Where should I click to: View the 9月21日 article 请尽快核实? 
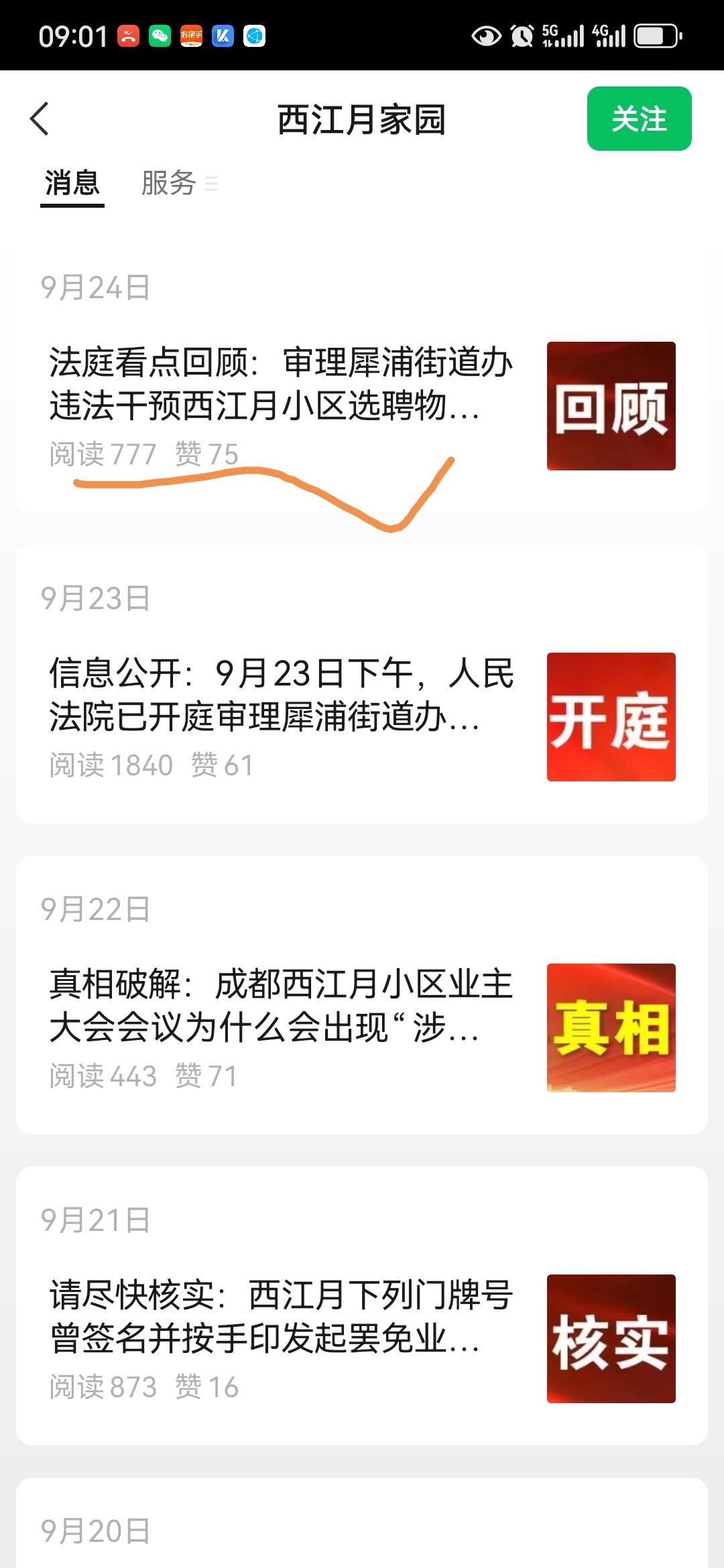pyautogui.click(x=282, y=1317)
